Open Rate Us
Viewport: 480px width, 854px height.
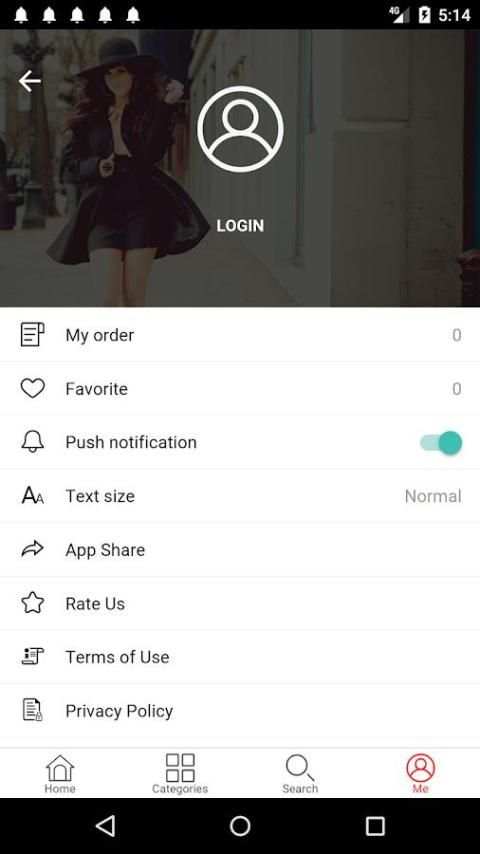pos(240,603)
